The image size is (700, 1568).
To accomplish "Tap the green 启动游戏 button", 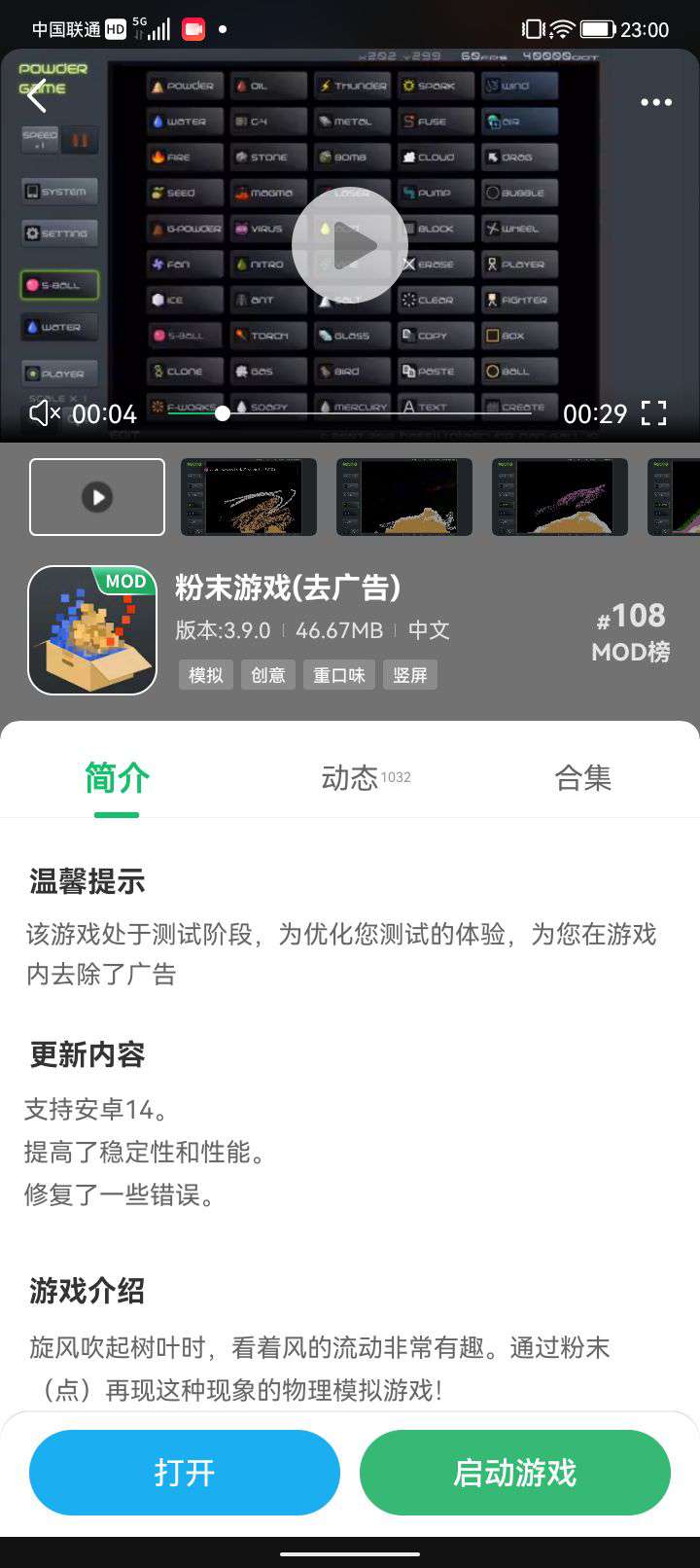I will (x=515, y=1473).
